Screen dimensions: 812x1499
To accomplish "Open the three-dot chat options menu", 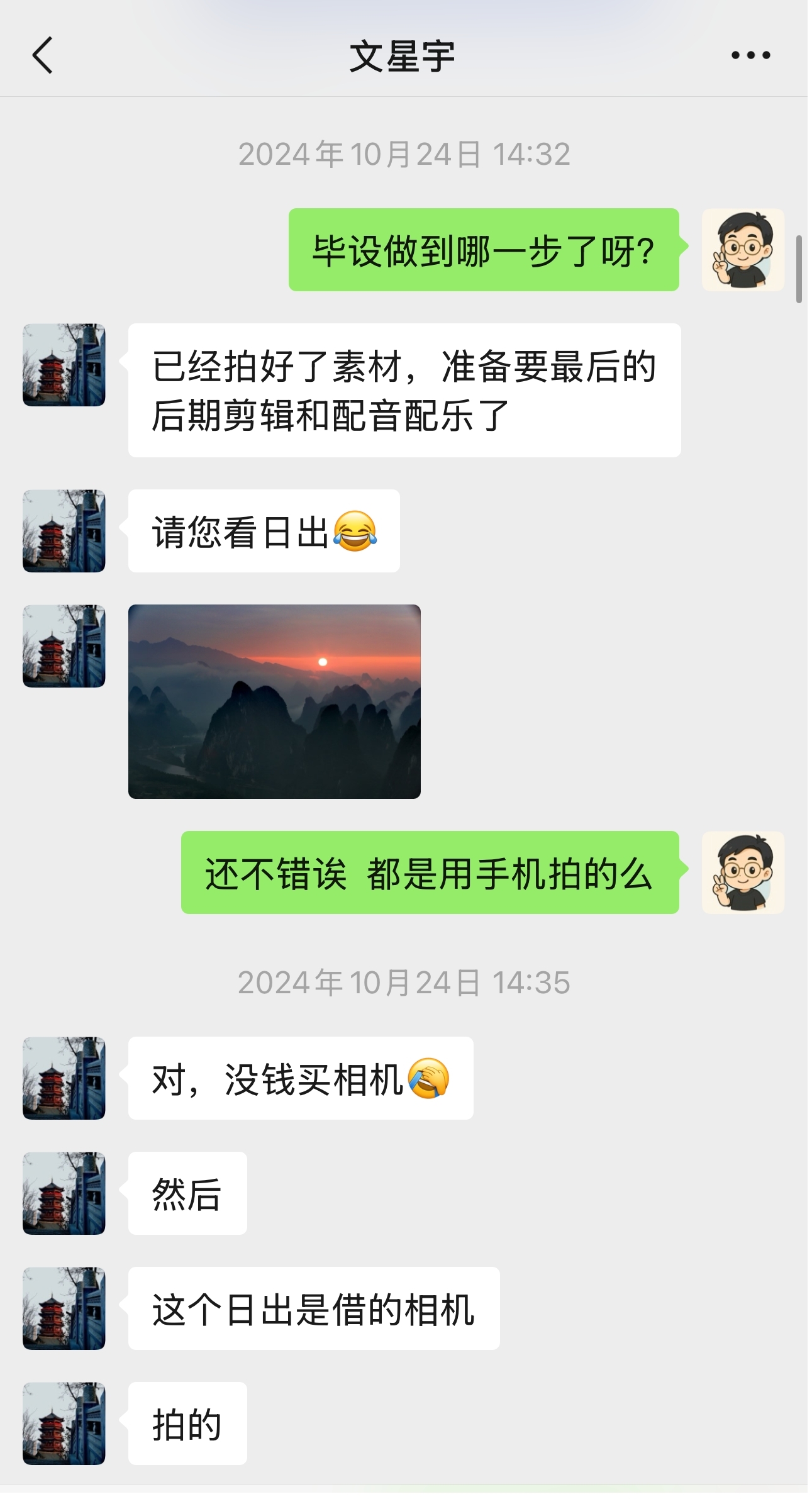I will pyautogui.click(x=750, y=55).
